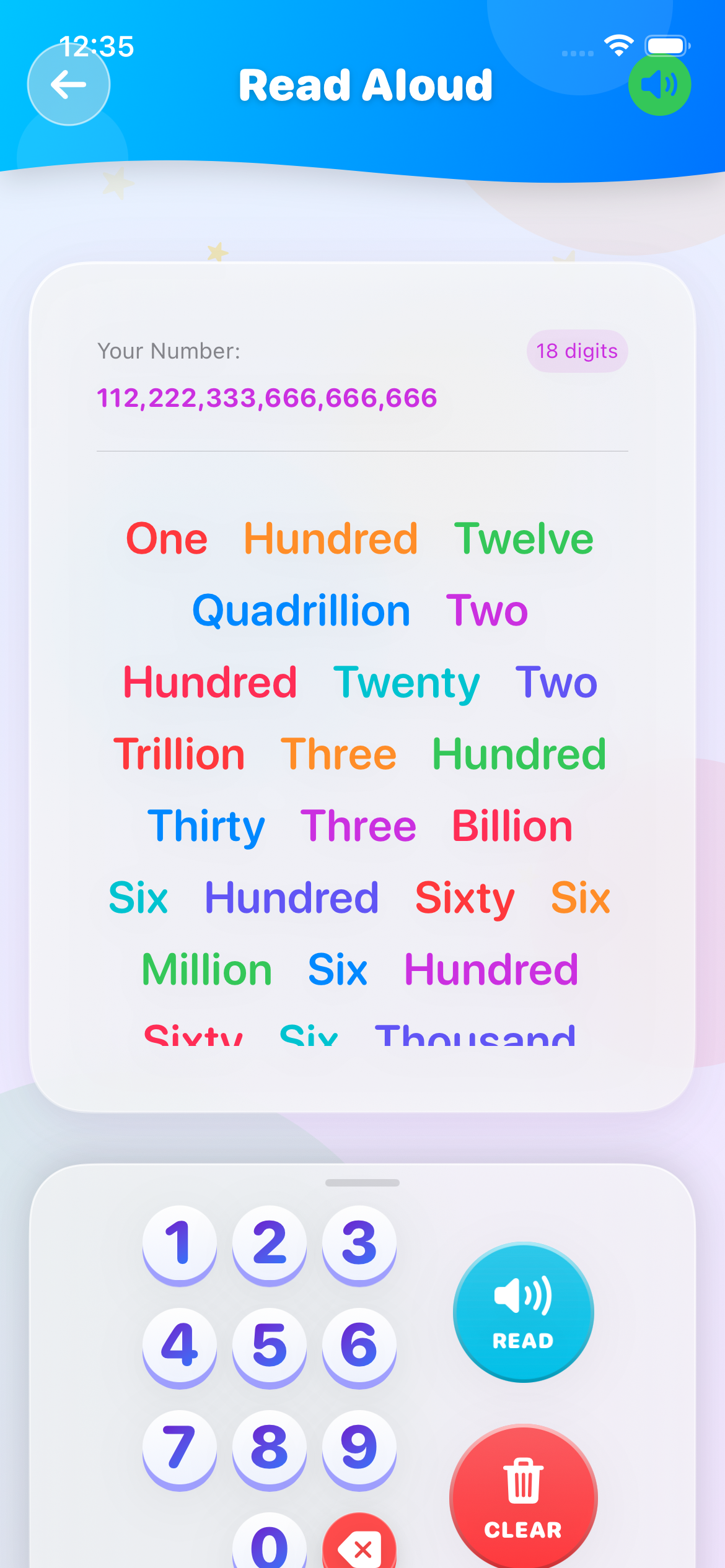Enter digit 9 on the keypad
Viewport: 725px width, 1568px height.
click(x=359, y=1447)
